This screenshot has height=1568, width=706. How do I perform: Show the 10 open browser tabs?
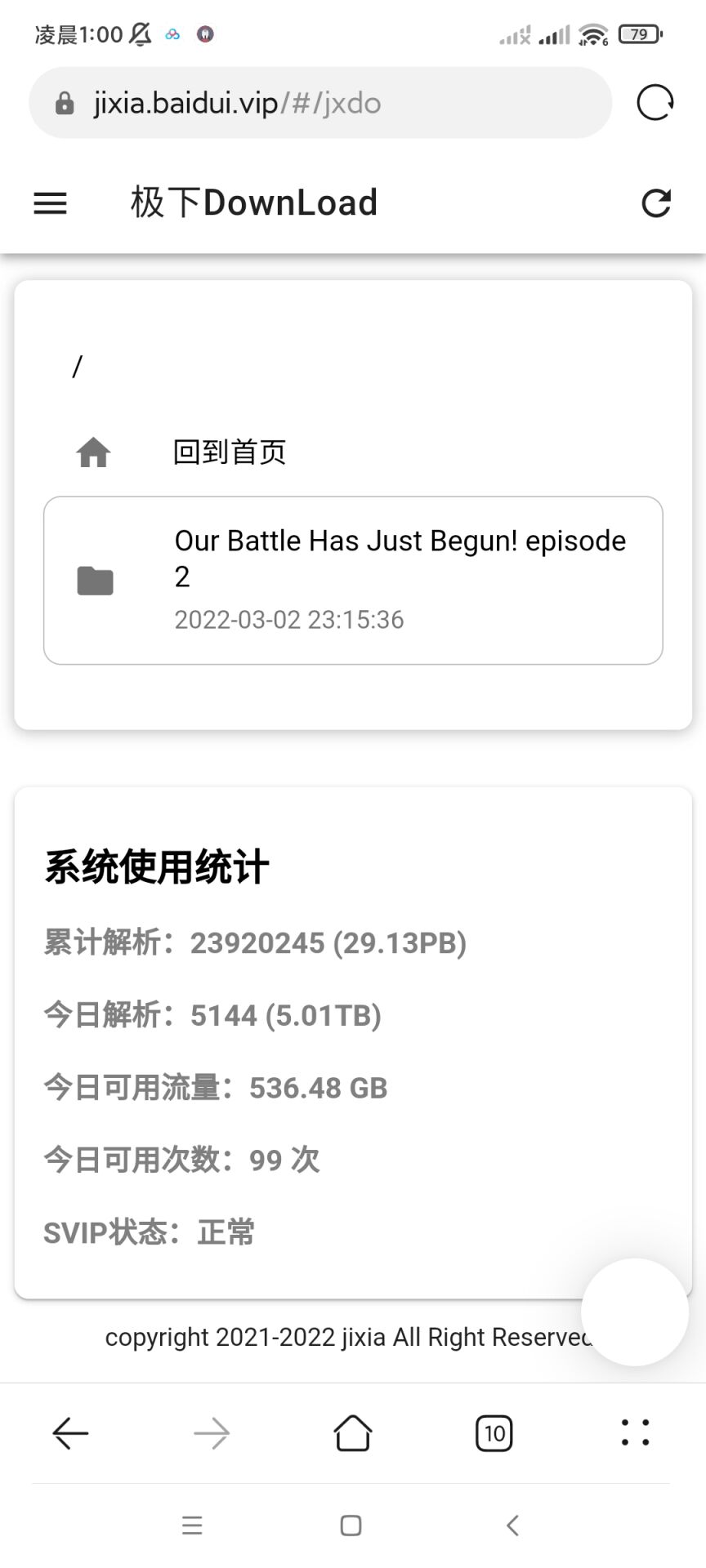(494, 1432)
